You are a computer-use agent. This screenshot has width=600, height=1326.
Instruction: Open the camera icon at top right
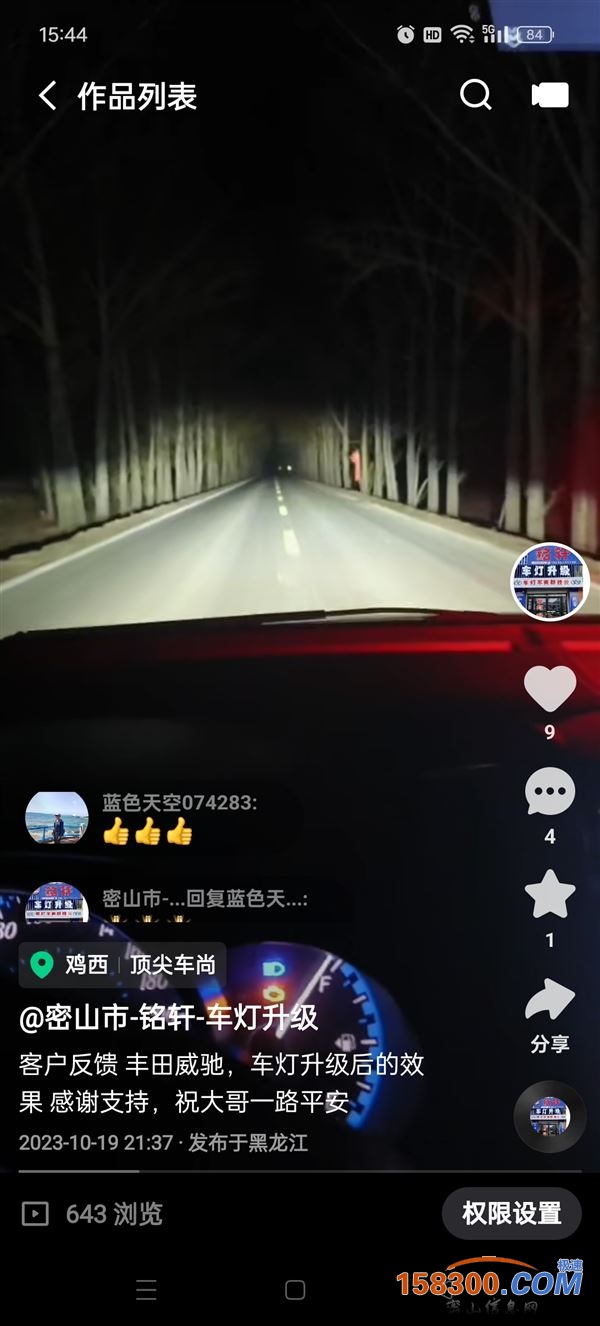550,95
